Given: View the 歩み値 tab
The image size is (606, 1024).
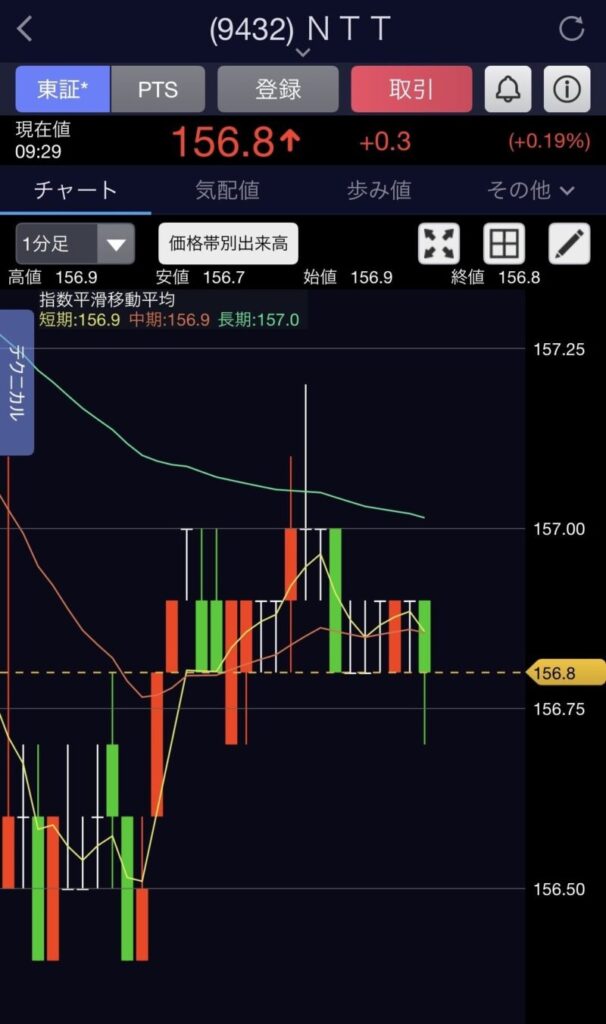Looking at the screenshot, I should (x=379, y=190).
